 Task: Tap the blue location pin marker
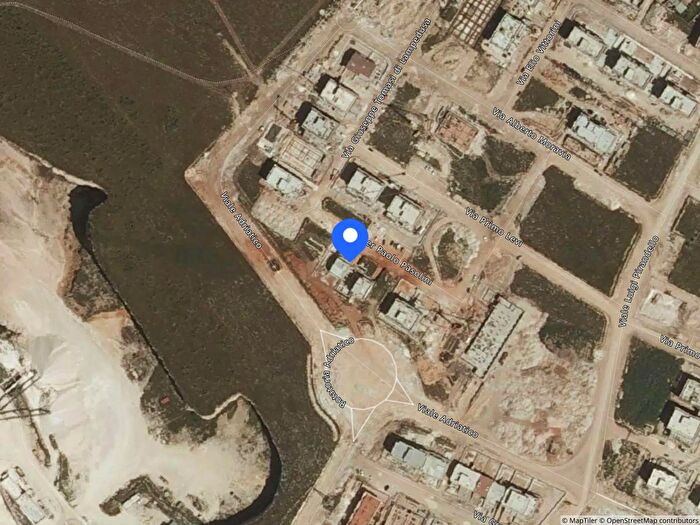pos(350,238)
